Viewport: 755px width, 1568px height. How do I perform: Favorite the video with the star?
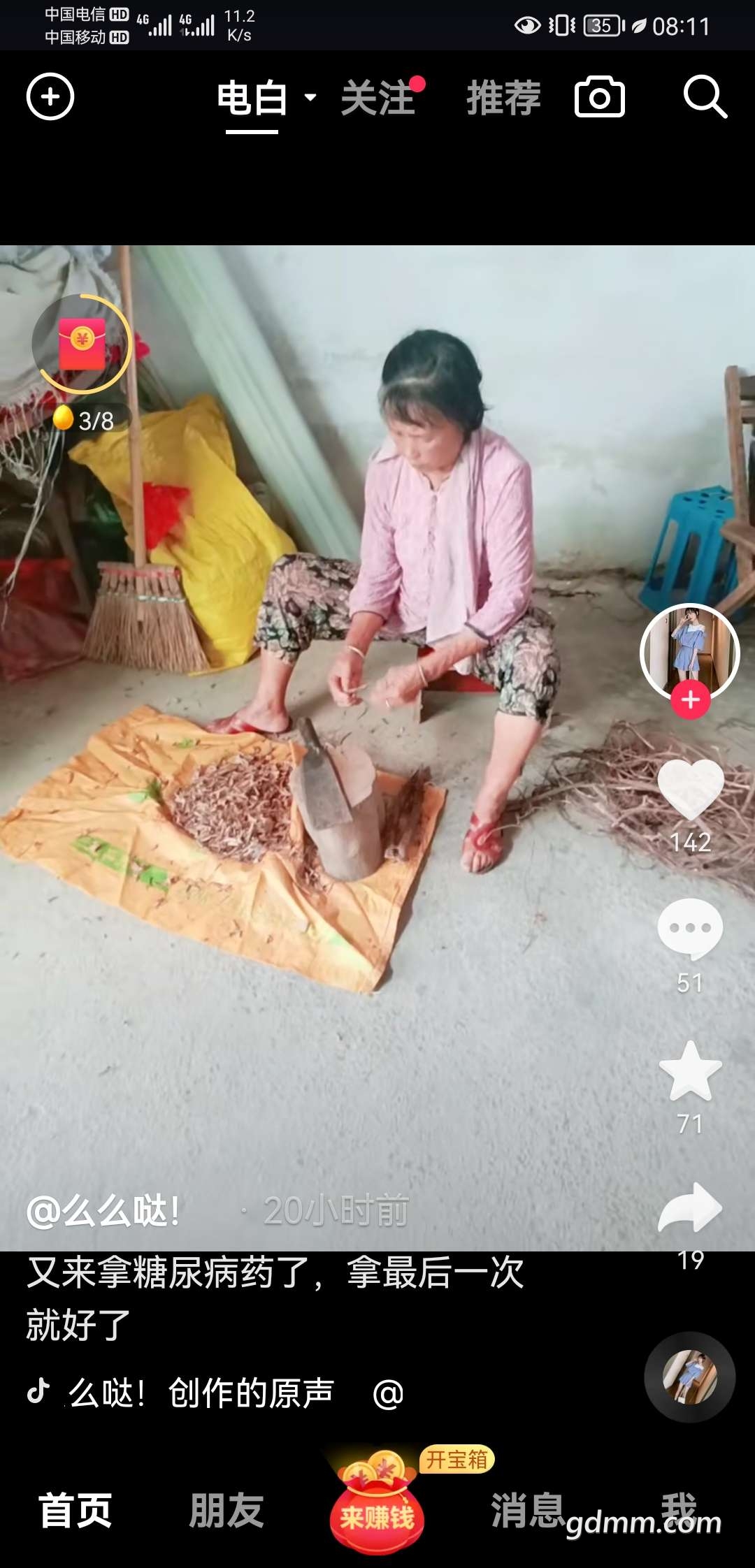click(x=690, y=1072)
